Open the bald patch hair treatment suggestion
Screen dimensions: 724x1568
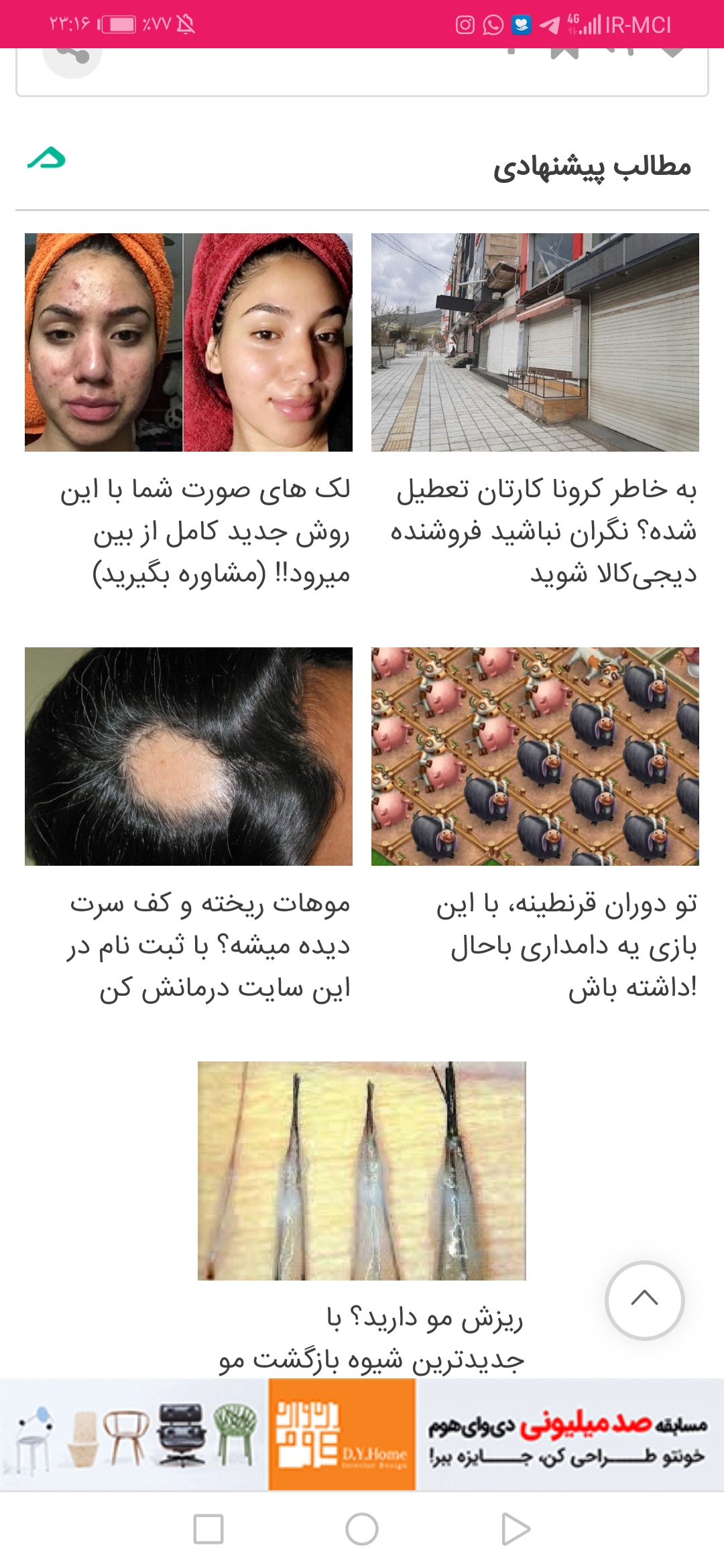click(x=188, y=831)
